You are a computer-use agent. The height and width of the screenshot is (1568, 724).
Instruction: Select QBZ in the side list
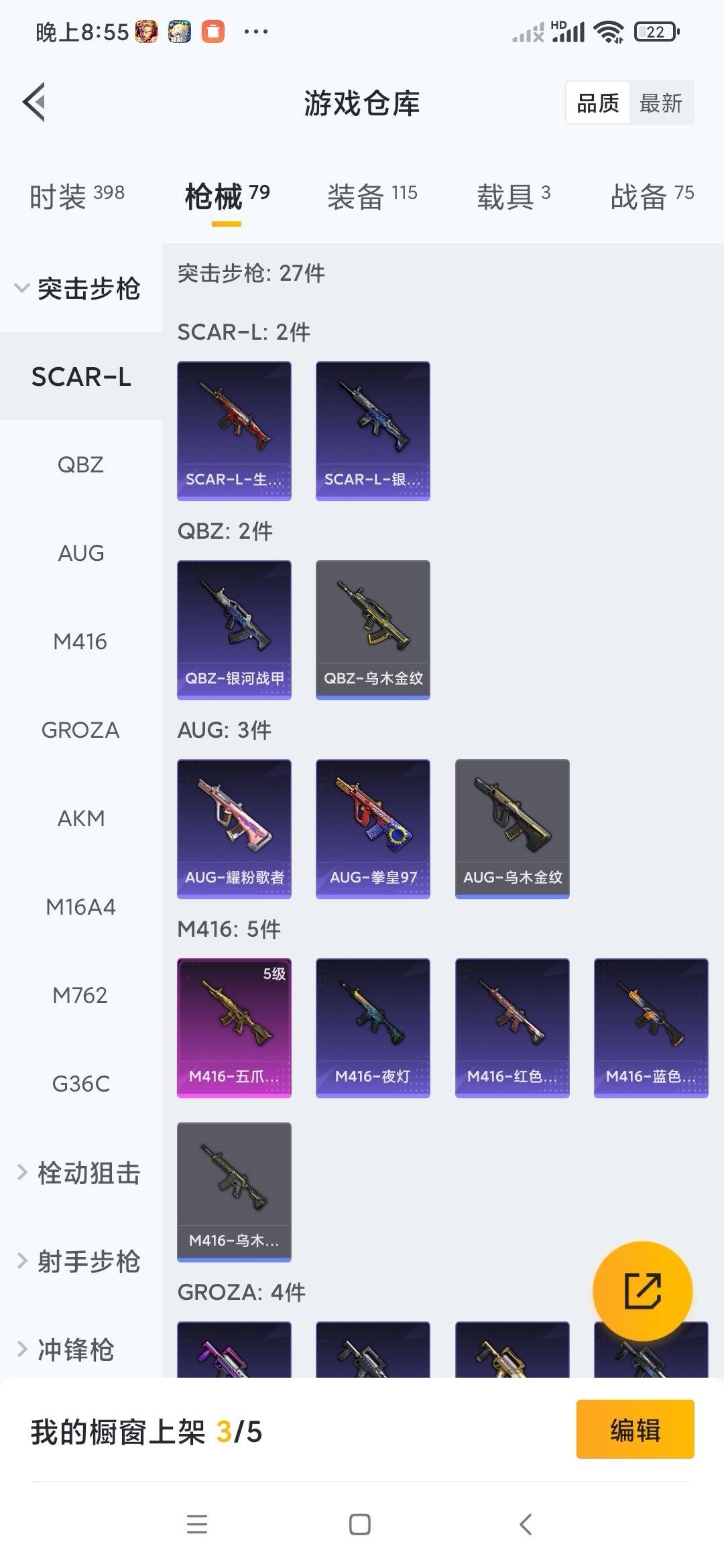click(x=80, y=464)
